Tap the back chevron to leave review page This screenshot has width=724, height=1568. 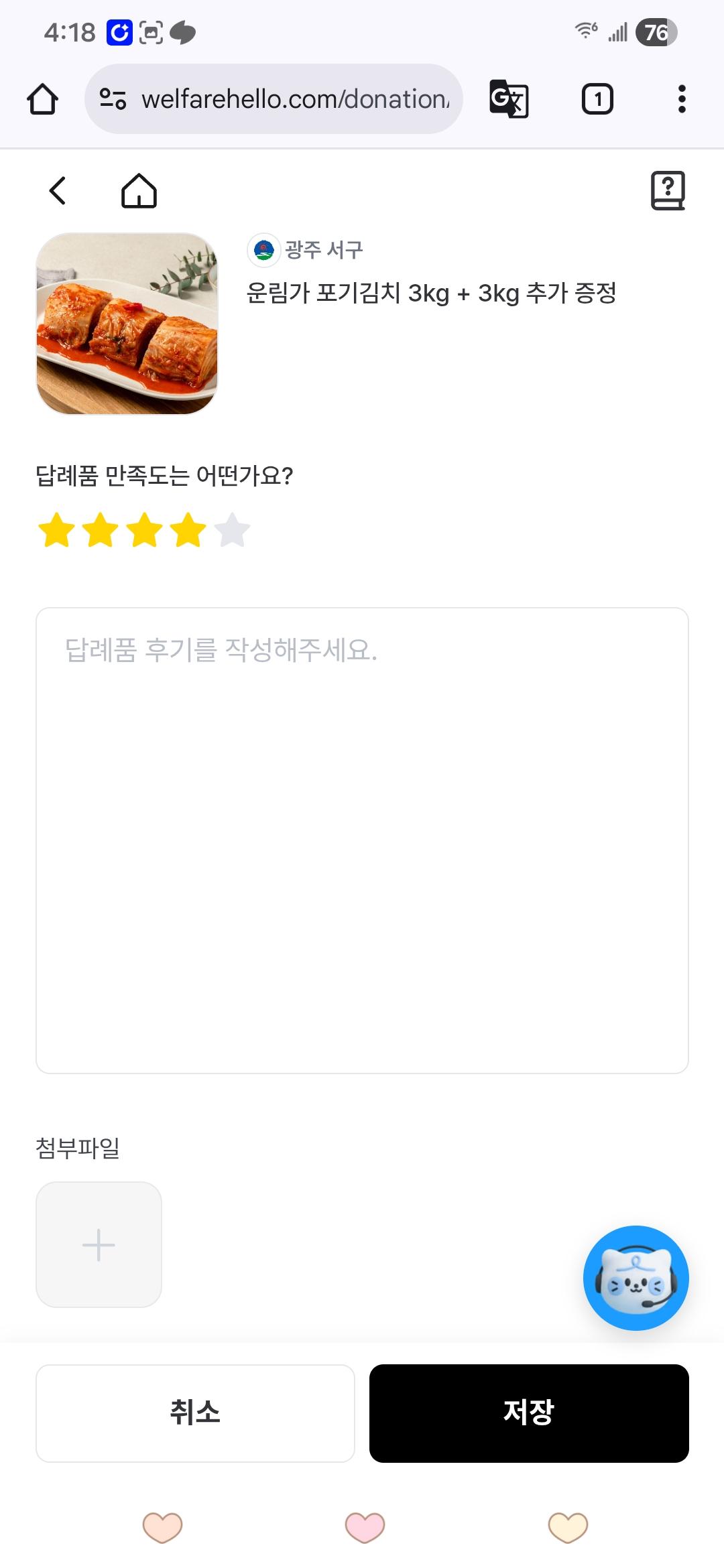(56, 192)
